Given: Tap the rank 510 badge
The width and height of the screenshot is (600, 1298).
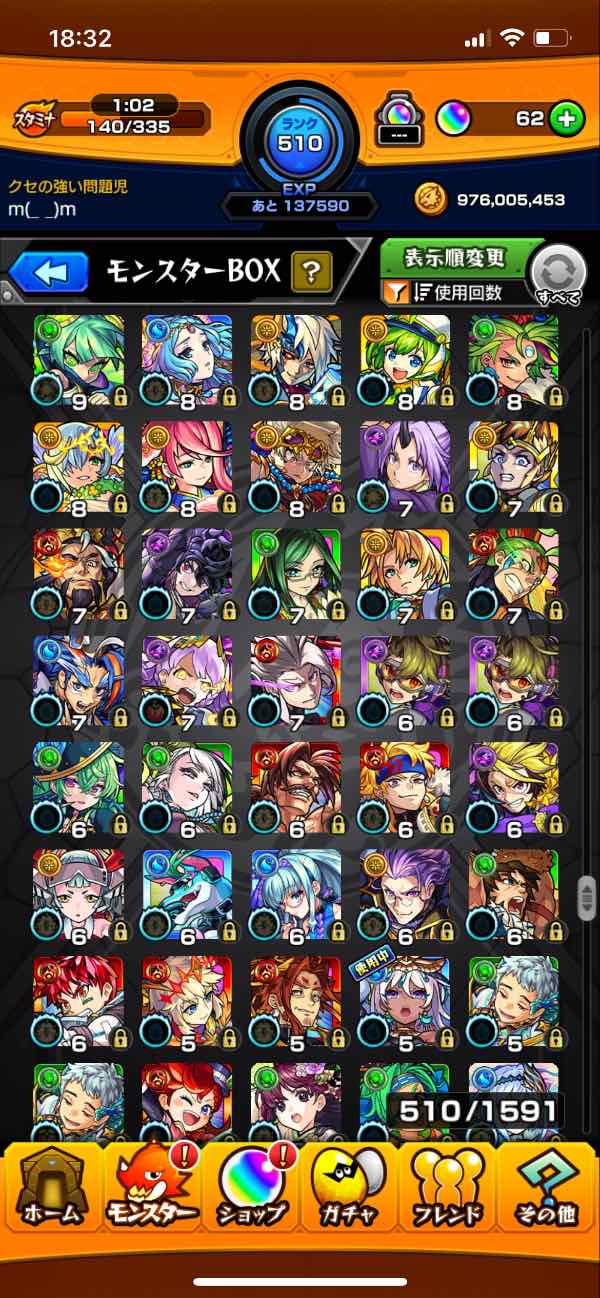Looking at the screenshot, I should coord(300,142).
